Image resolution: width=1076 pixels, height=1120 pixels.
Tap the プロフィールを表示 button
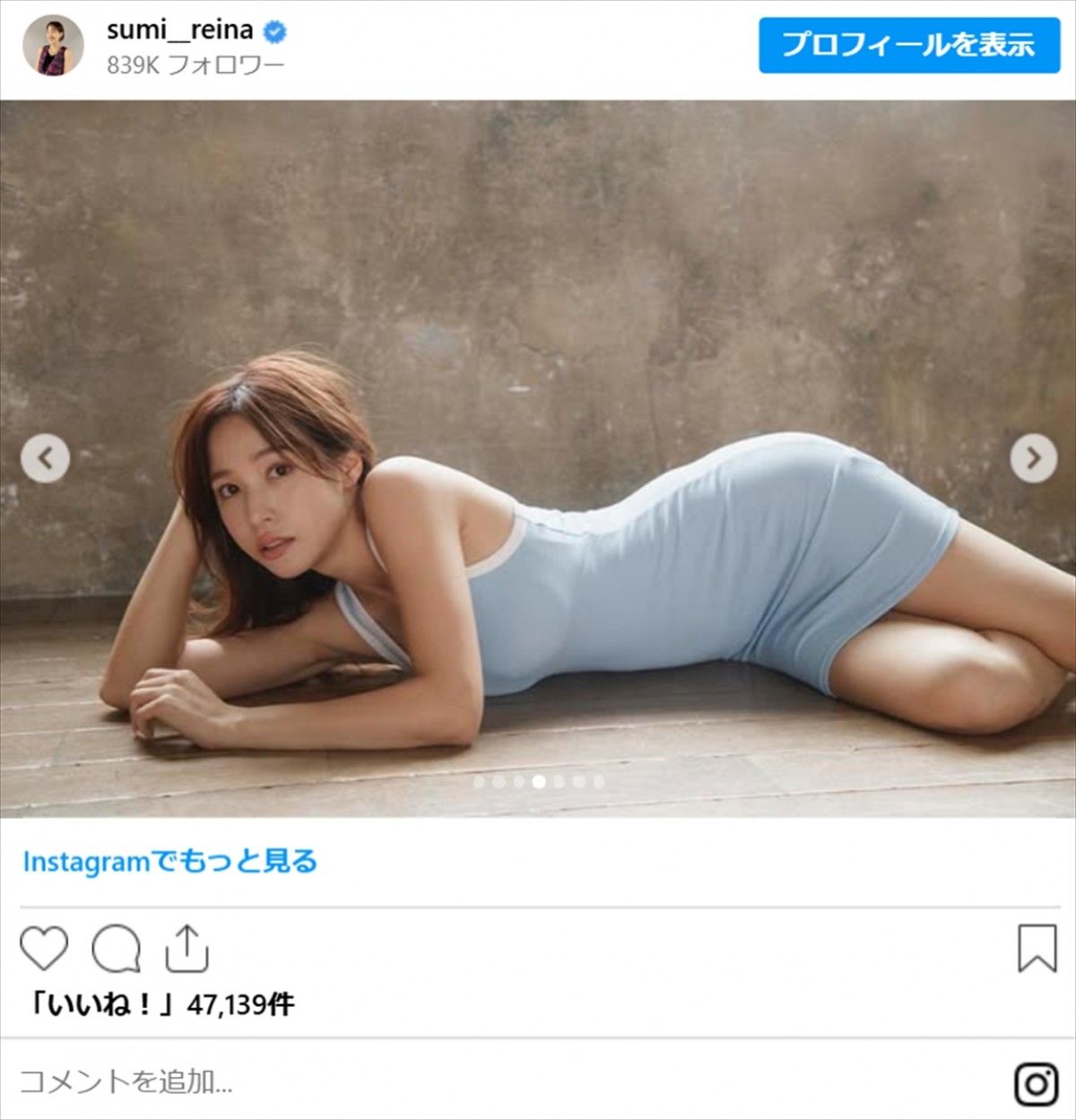(908, 45)
